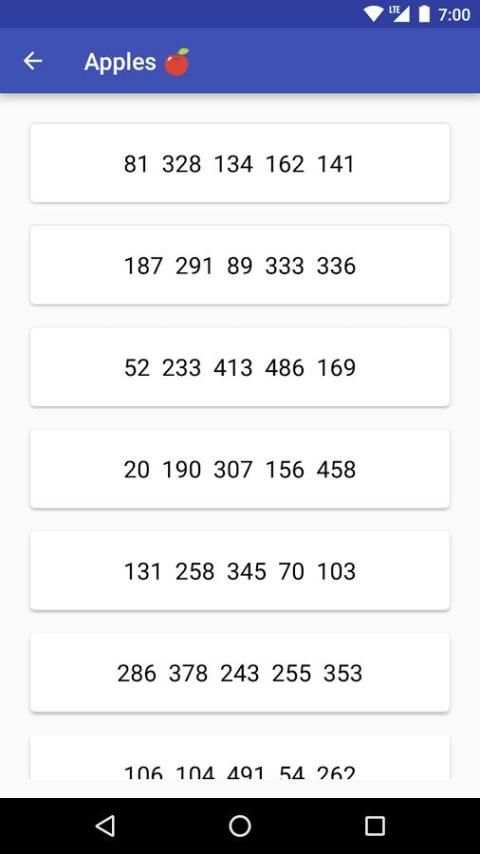The width and height of the screenshot is (480, 854).
Task: Choose the card starting with 131 258
Action: click(x=240, y=571)
